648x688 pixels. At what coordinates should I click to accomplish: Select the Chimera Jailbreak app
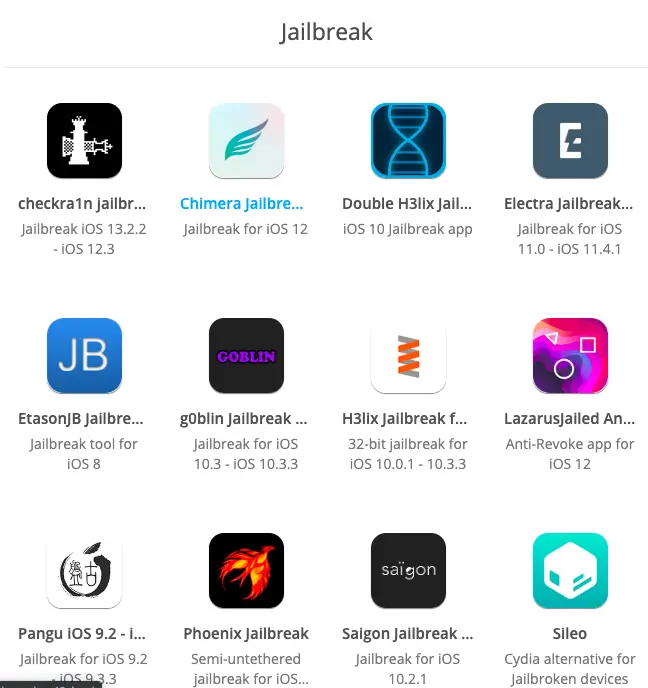click(x=246, y=141)
